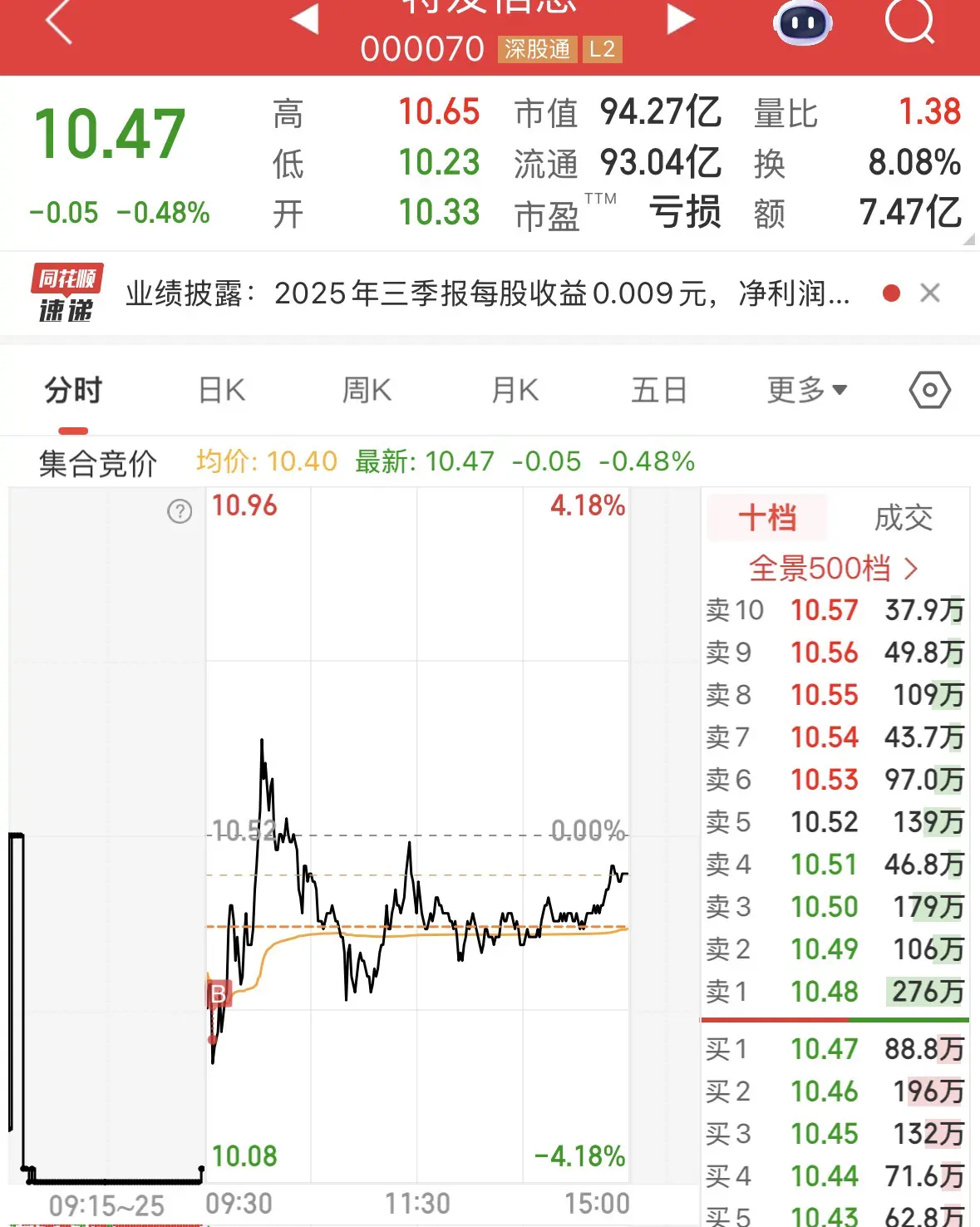The height and width of the screenshot is (1227, 980).
Task: Dismiss the 同花顺速递 news banner
Action: (x=930, y=293)
